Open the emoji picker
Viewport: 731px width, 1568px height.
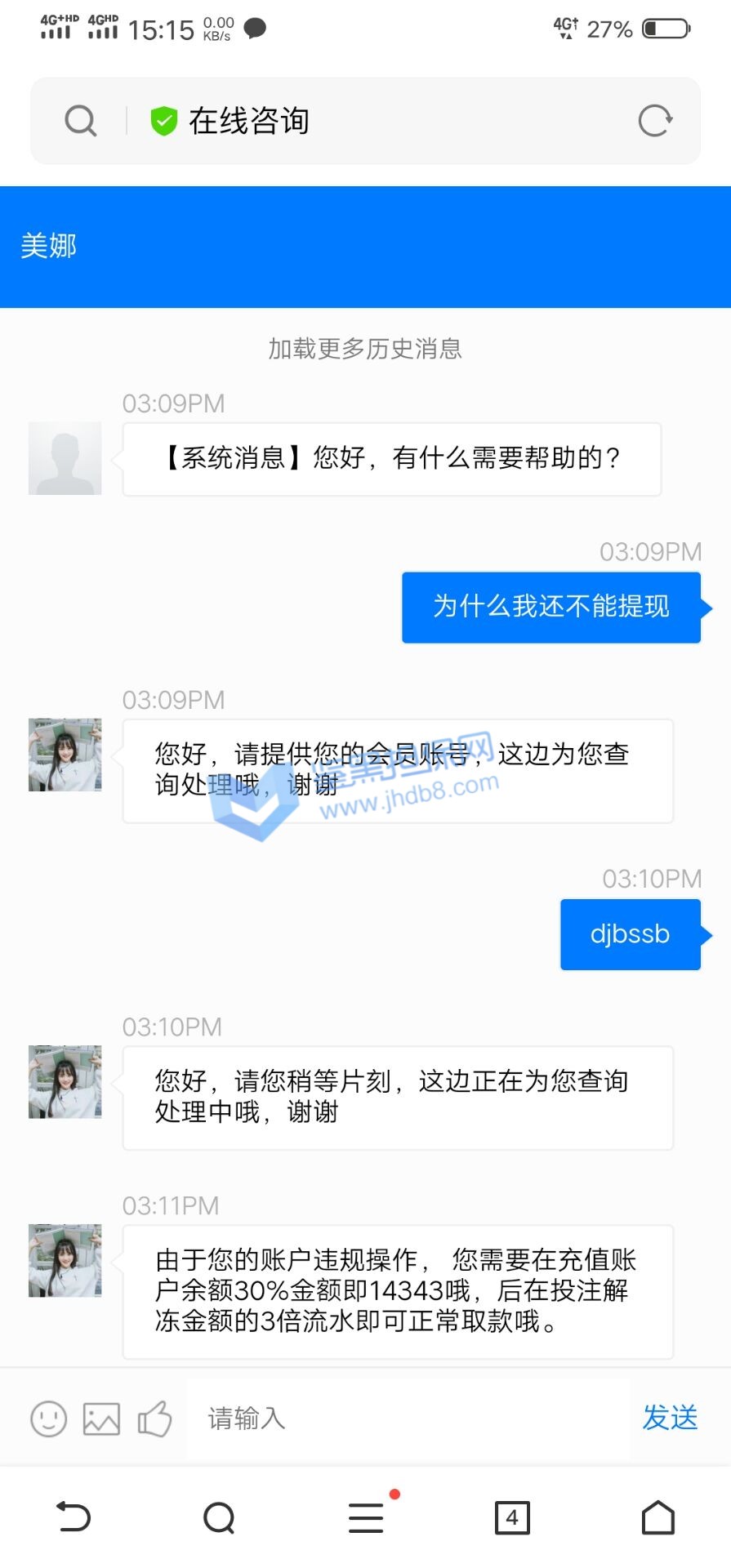pyautogui.click(x=48, y=1419)
